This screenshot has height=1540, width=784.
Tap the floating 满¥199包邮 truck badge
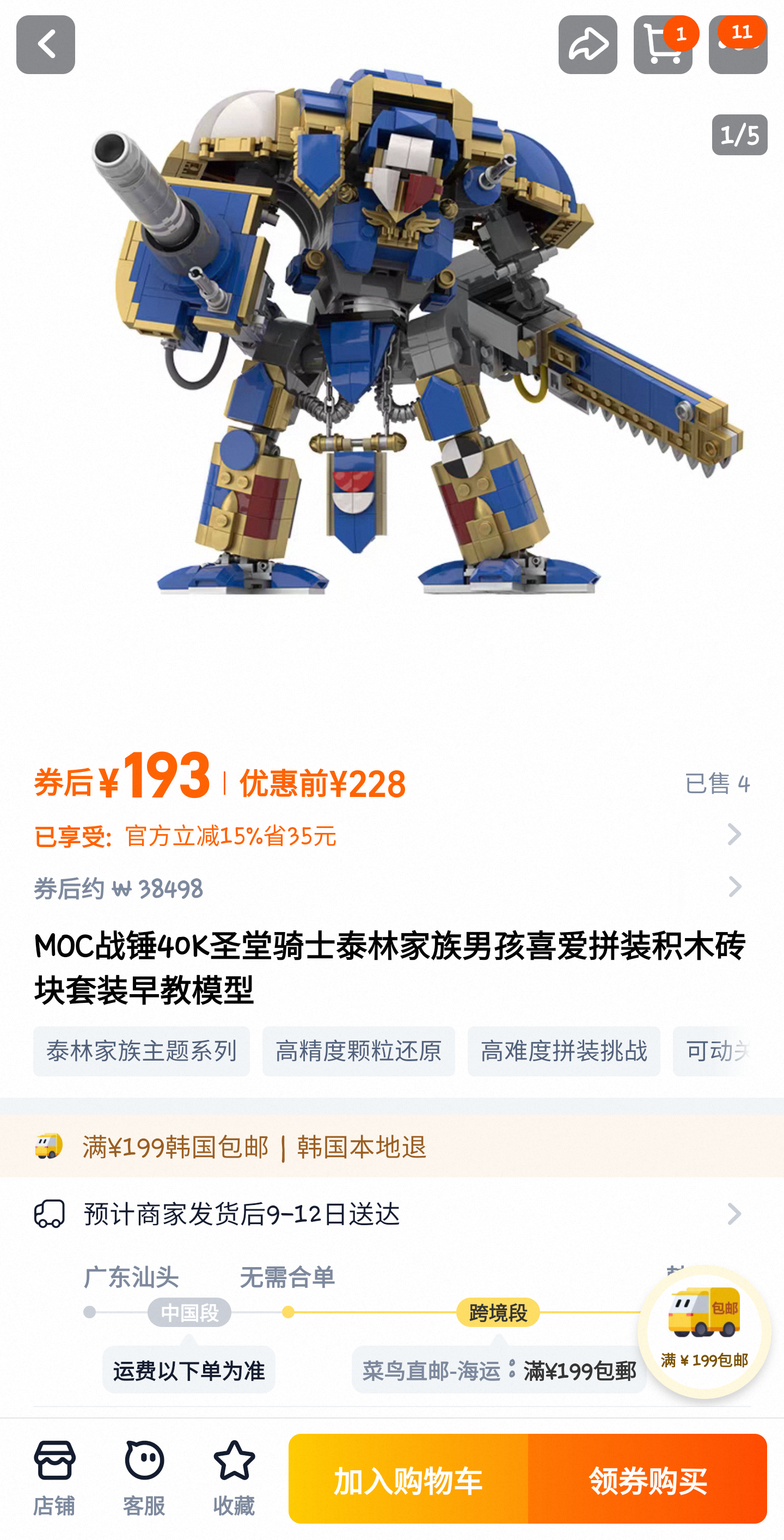tap(703, 1331)
